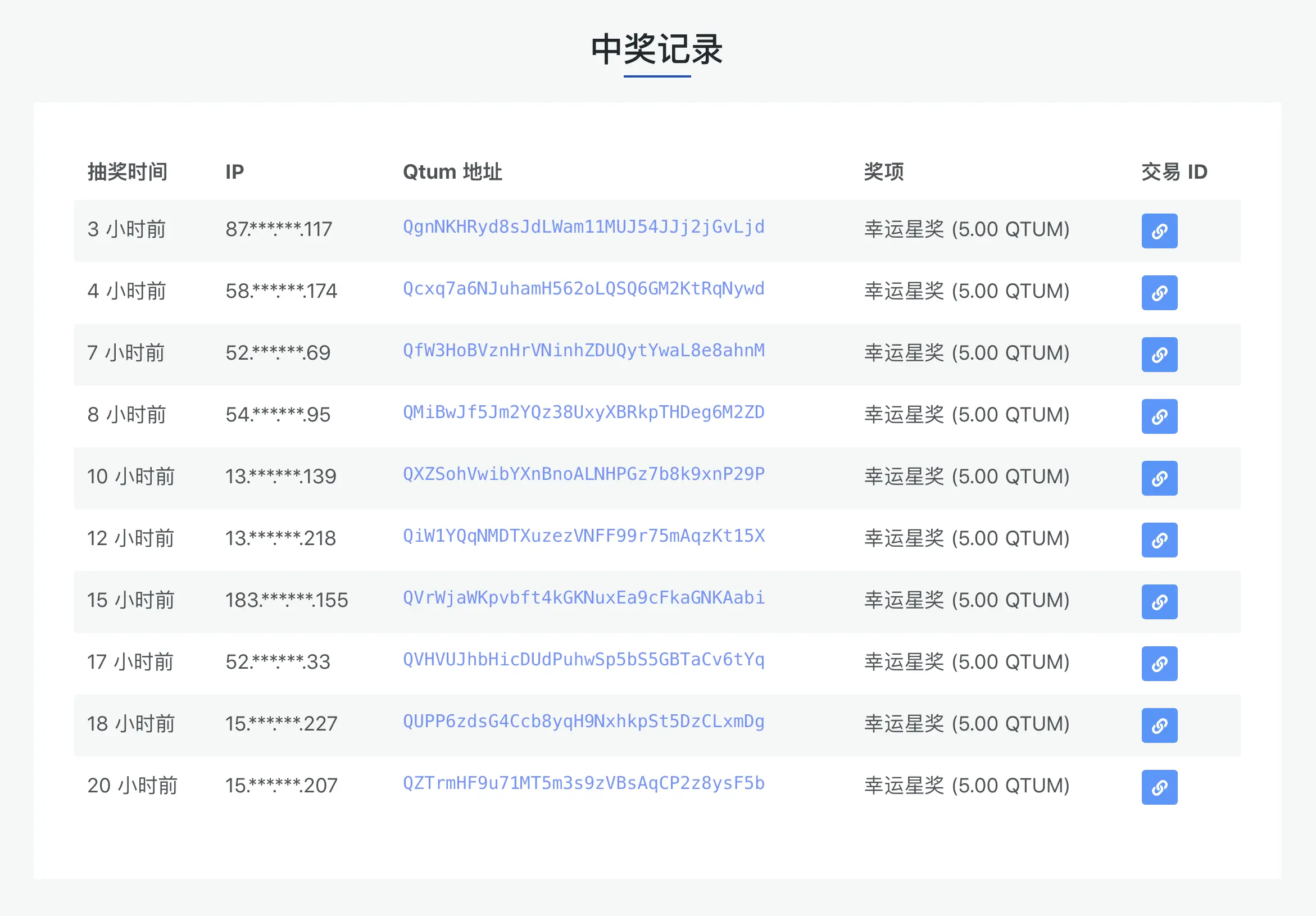Open Qtum address Qcxq7a6NJuhamH562oLQSQ6GM2KtRqNywd
Viewport: 1316px width, 916px height.
click(x=583, y=289)
